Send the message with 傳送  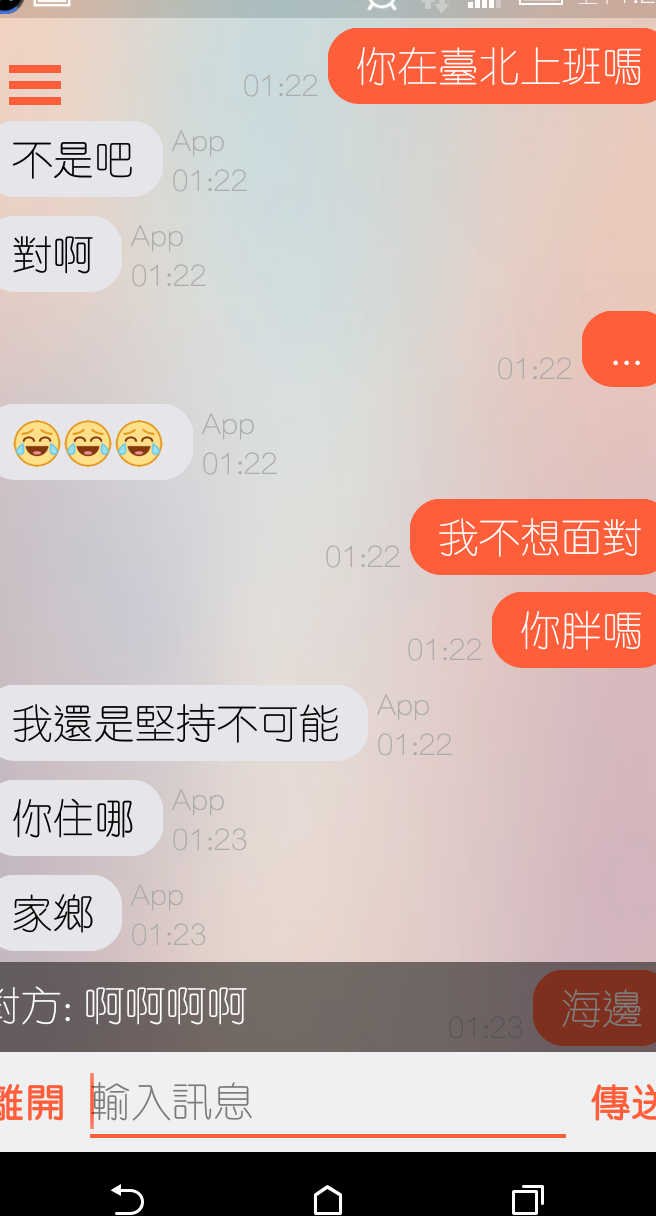pos(624,1103)
